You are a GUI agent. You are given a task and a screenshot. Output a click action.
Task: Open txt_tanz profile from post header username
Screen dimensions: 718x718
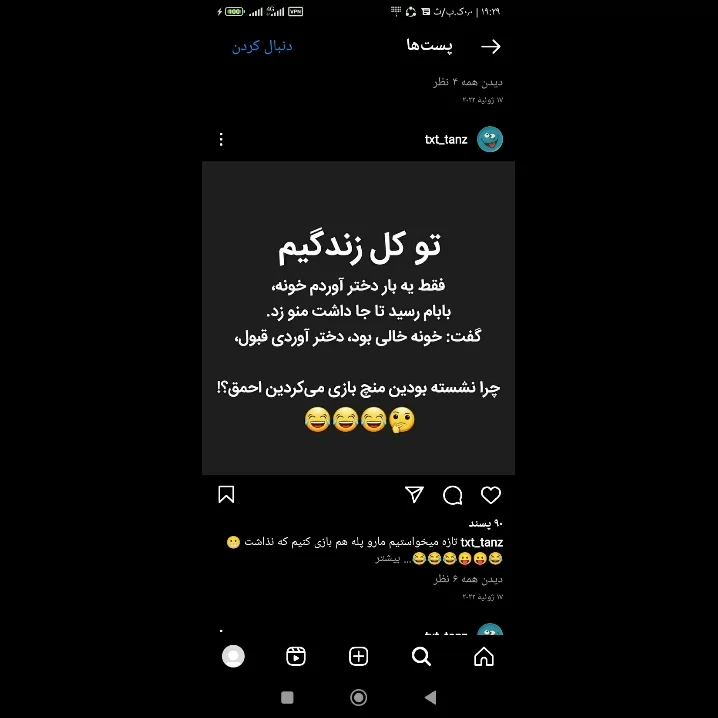[x=446, y=140]
